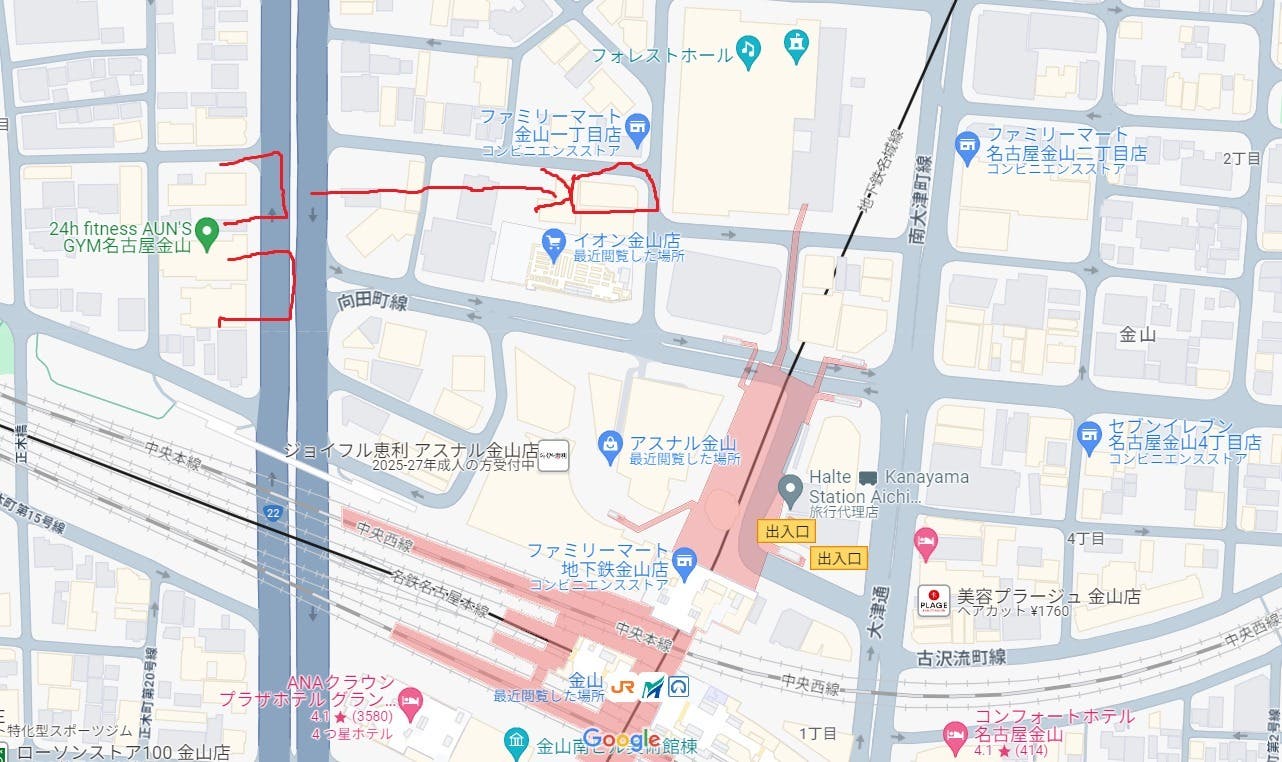Viewport: 1282px width, 762px height.
Task: Open the ANAクラウンプラザホテル hotel pin
Action: pyautogui.click(x=410, y=698)
